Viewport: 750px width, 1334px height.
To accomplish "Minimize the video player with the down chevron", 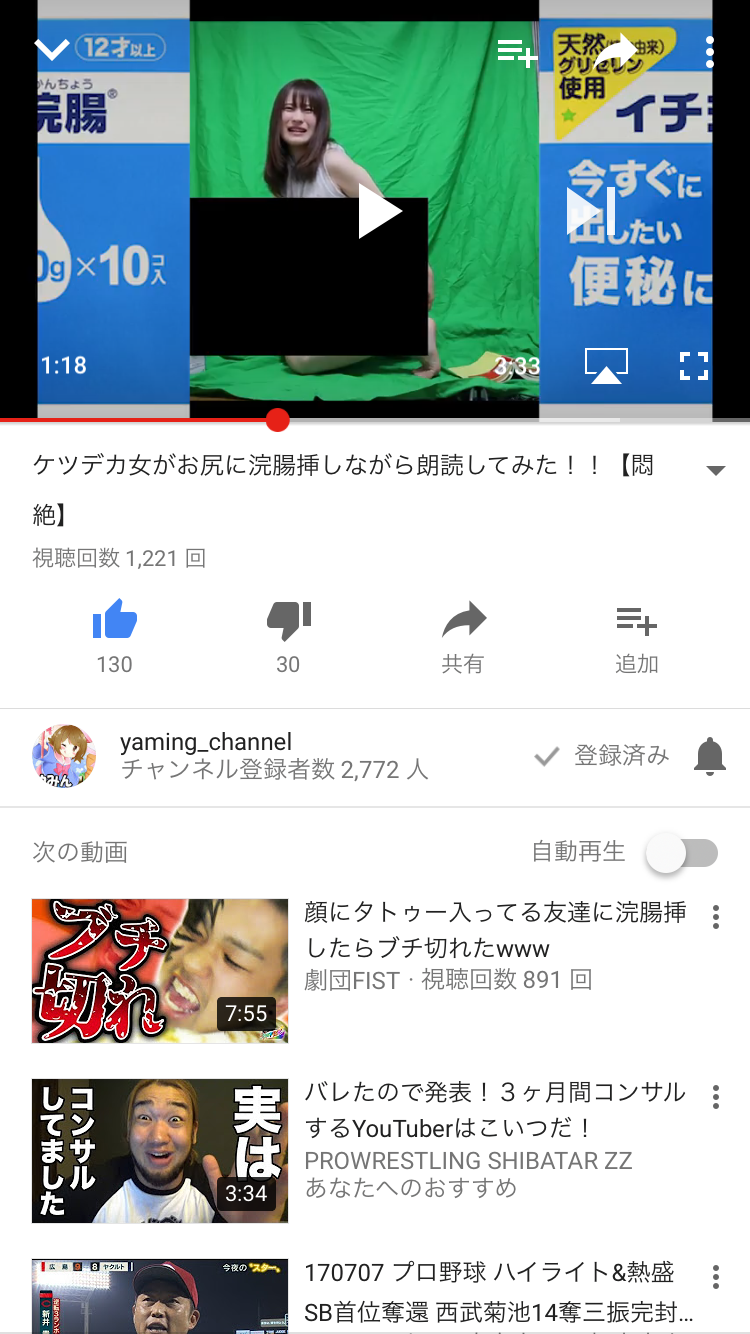I will point(51,49).
